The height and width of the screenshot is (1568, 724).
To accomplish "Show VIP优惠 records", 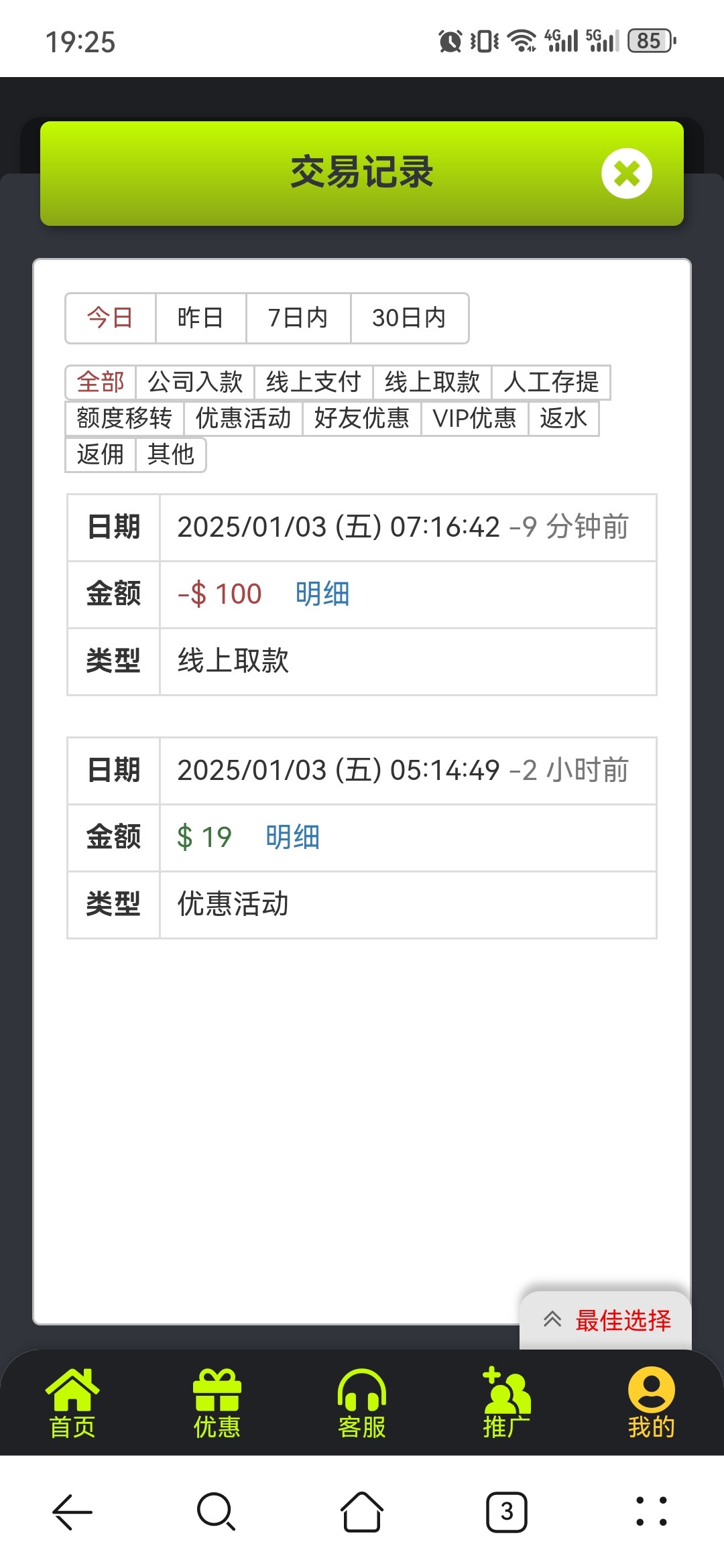I will [475, 418].
